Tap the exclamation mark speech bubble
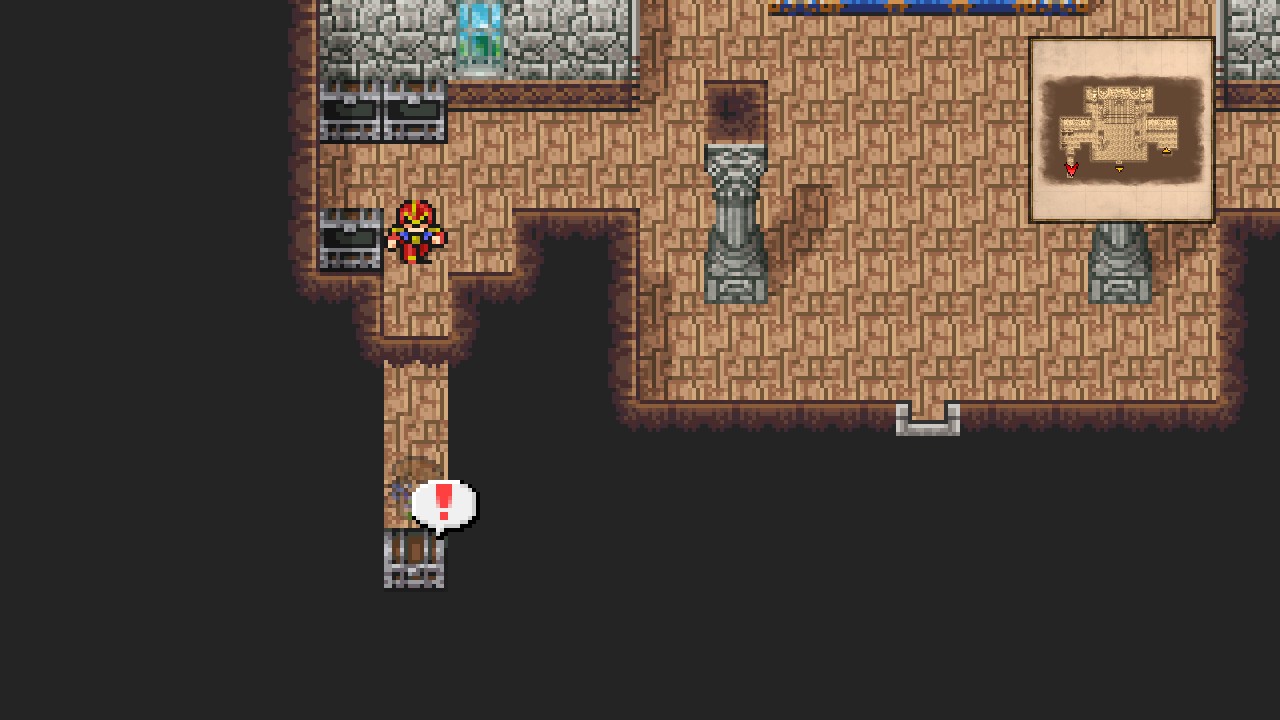 pyautogui.click(x=444, y=503)
